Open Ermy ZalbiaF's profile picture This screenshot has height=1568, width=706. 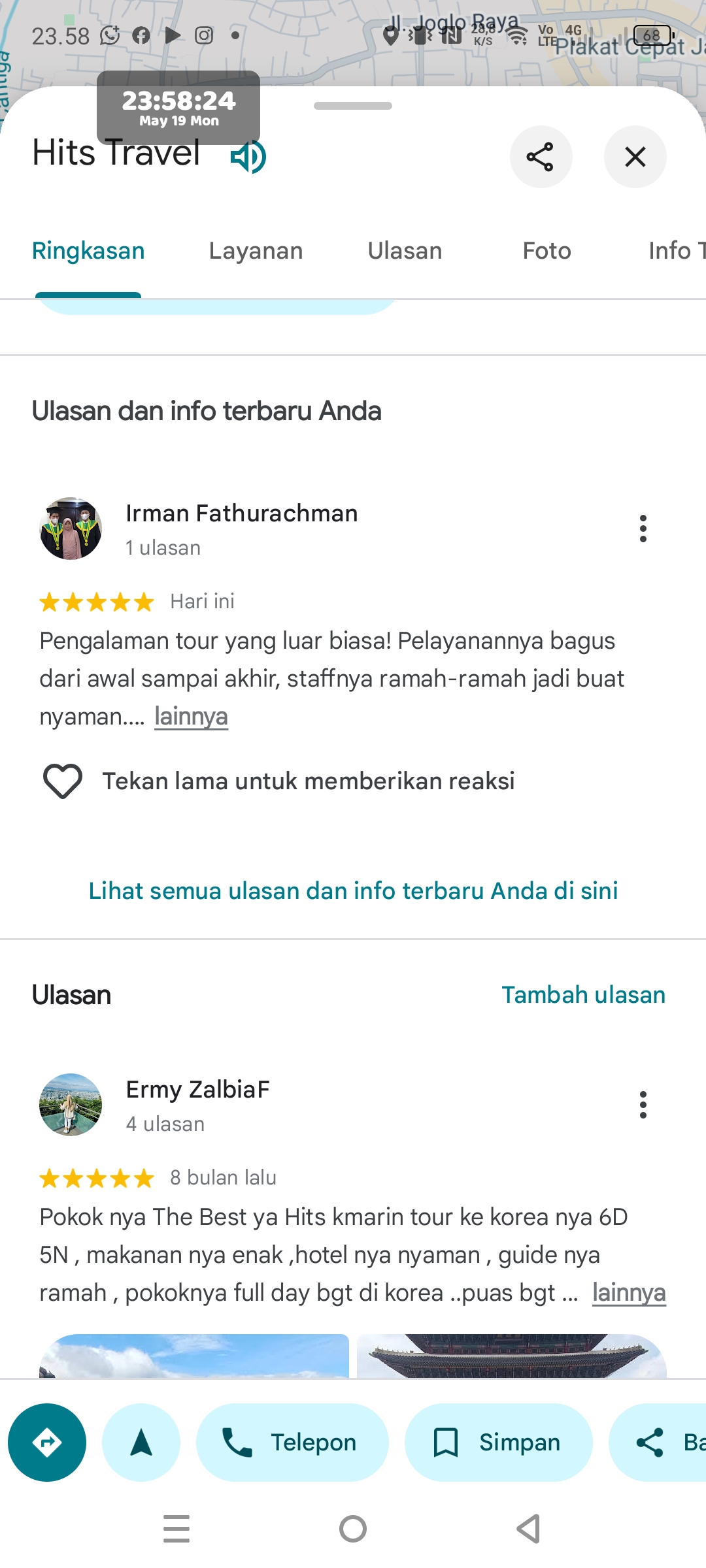click(71, 1105)
